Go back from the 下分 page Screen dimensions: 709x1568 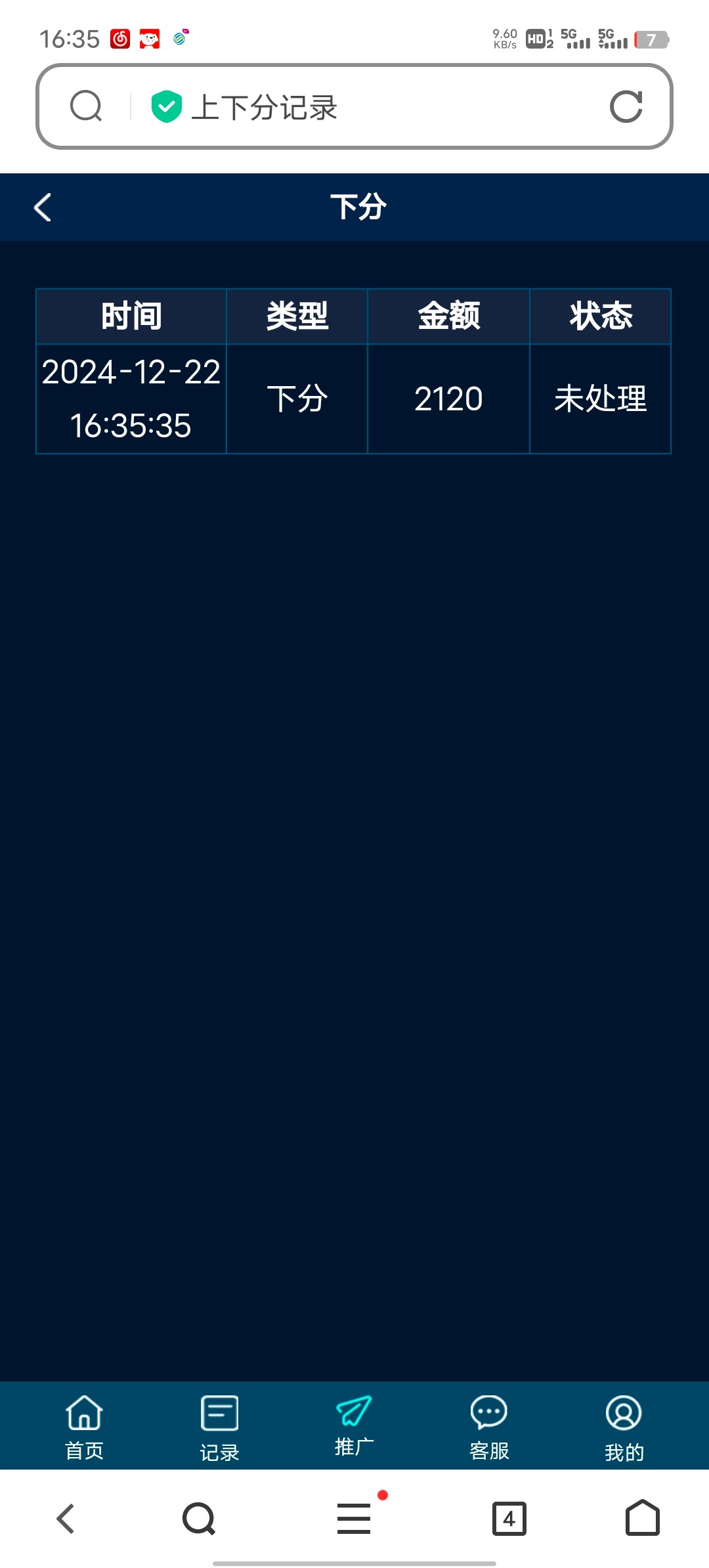(x=43, y=207)
